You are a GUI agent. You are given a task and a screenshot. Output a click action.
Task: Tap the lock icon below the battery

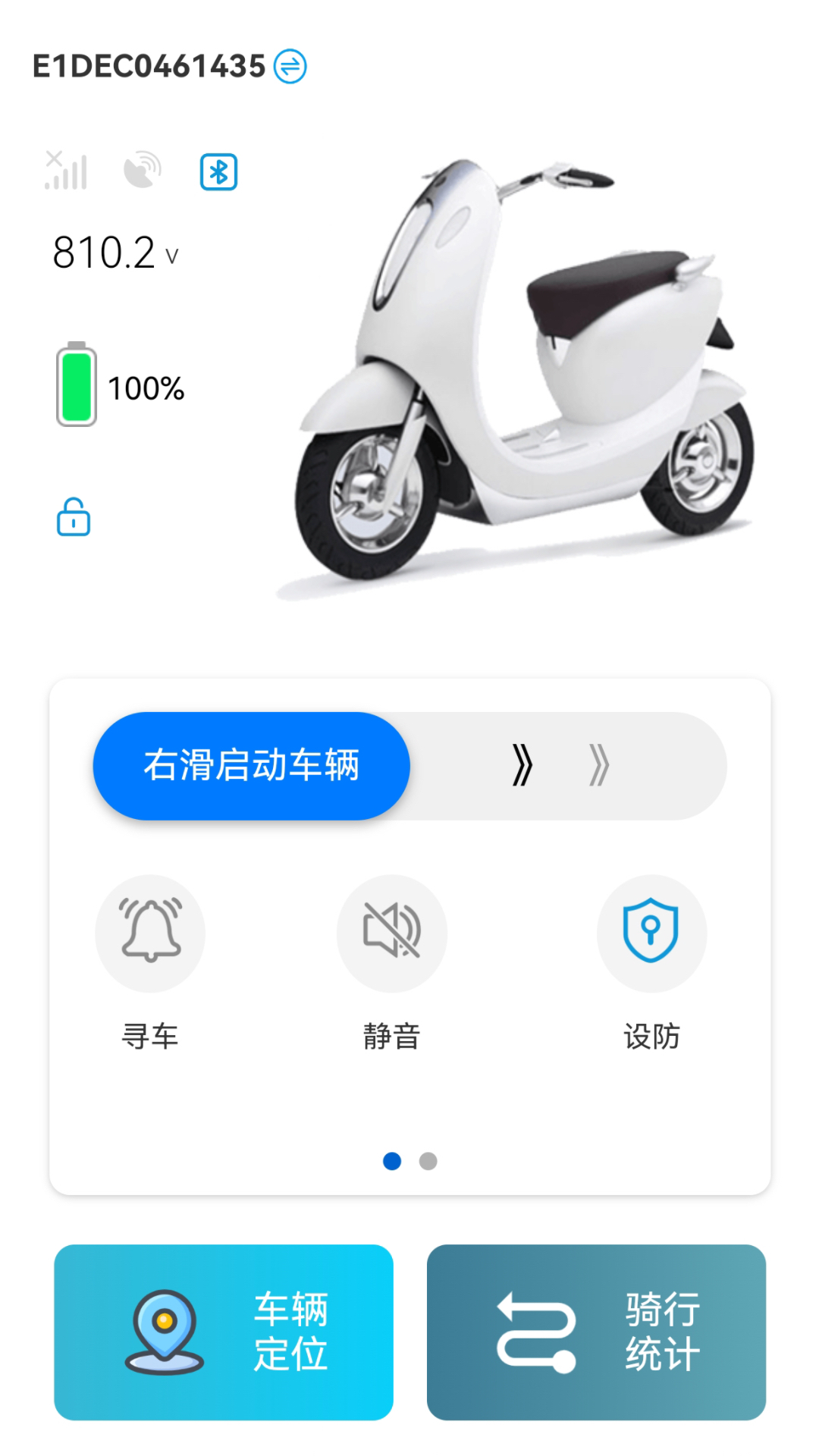74,517
